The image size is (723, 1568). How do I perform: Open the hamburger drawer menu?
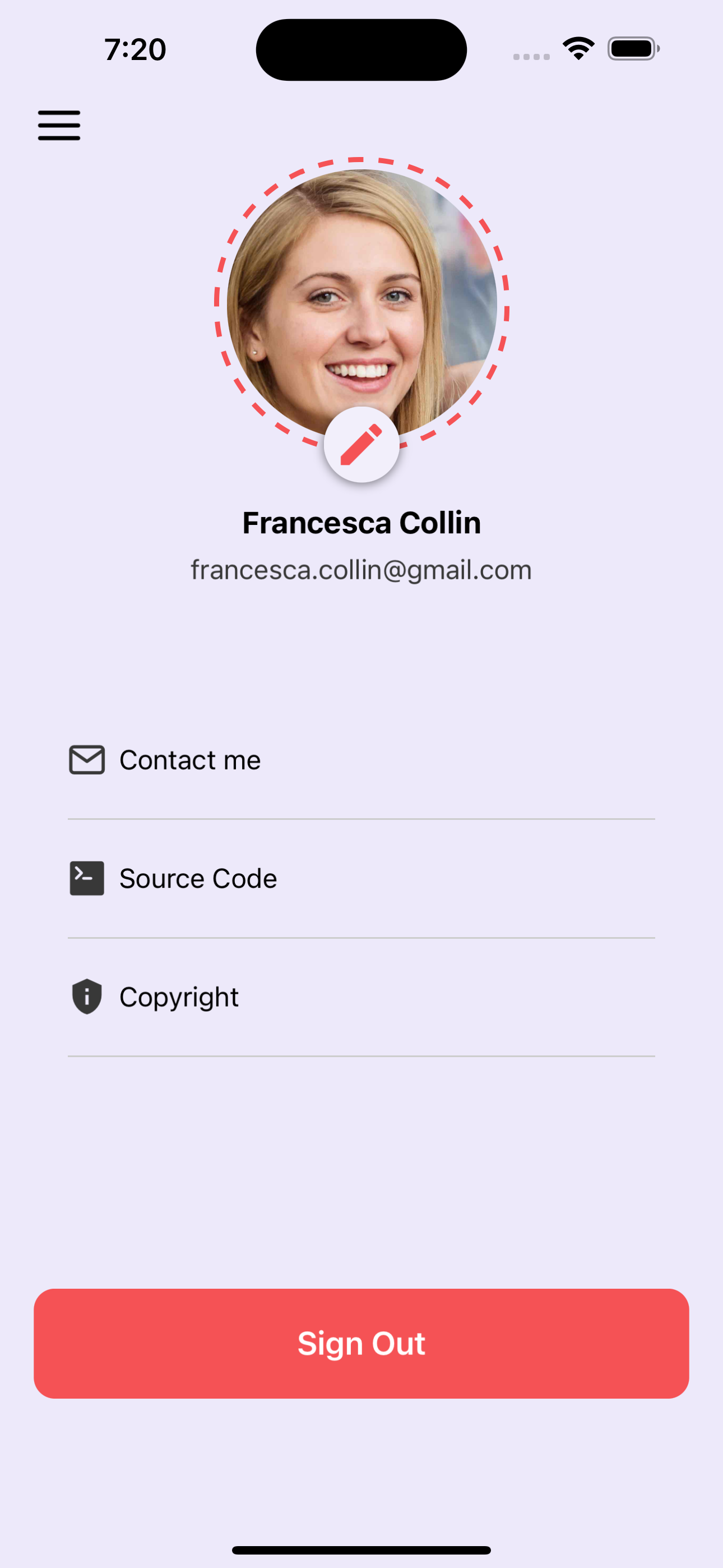[x=59, y=126]
